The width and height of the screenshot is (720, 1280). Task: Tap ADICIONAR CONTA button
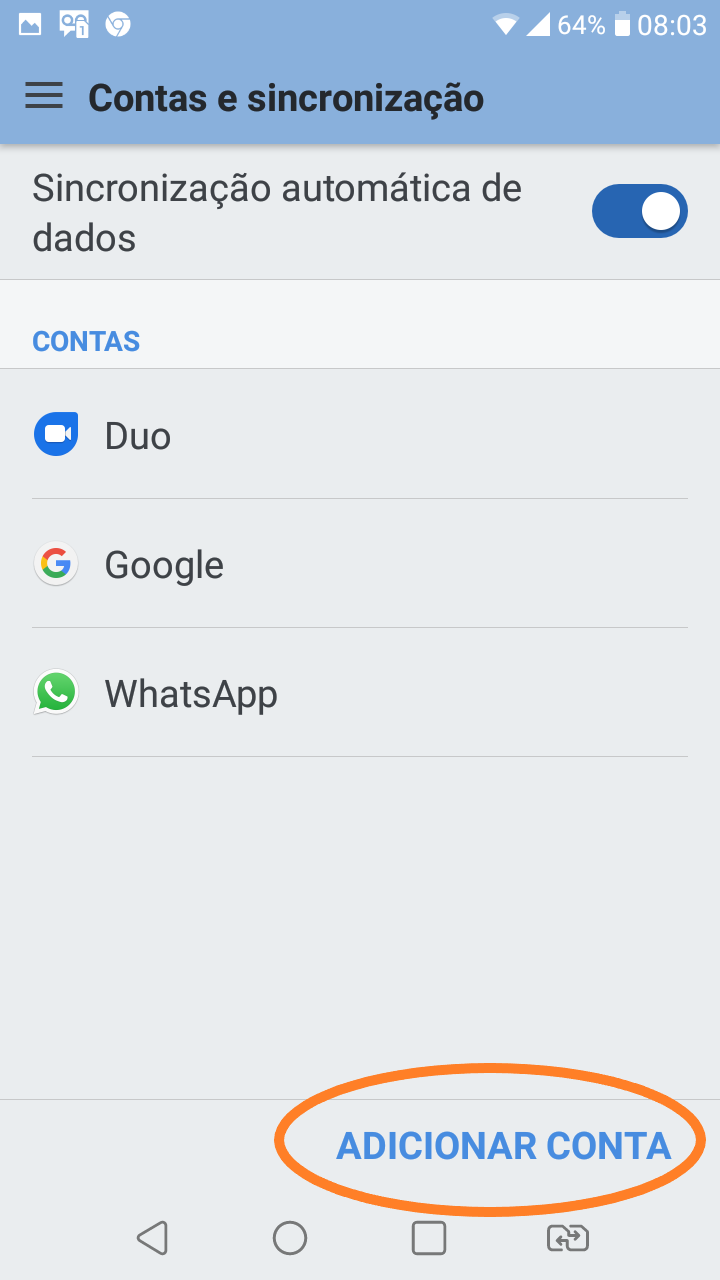pos(503,1146)
